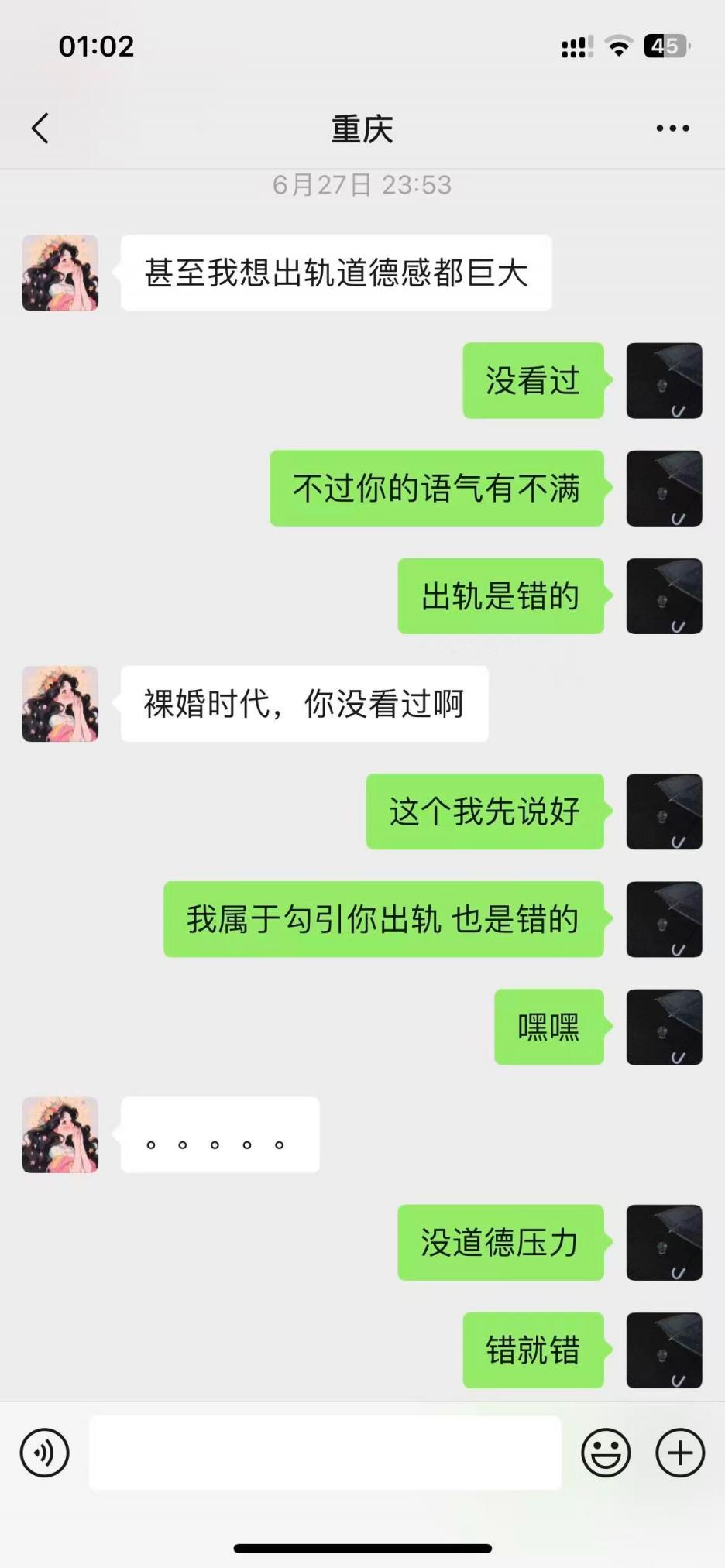
Task: Open the plus attachments panel
Action: point(680,1453)
